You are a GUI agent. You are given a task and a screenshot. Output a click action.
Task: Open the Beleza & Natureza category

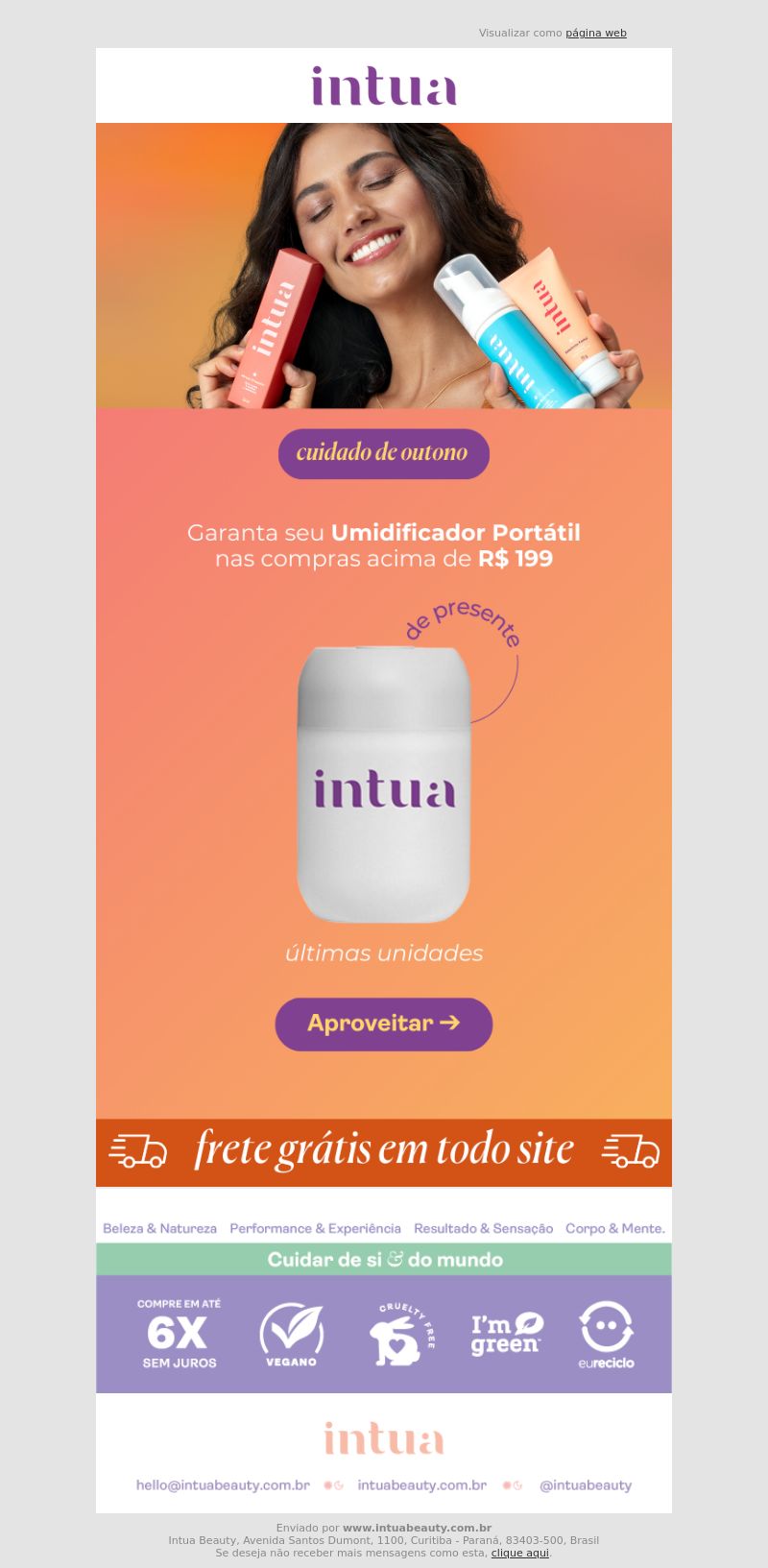159,1228
